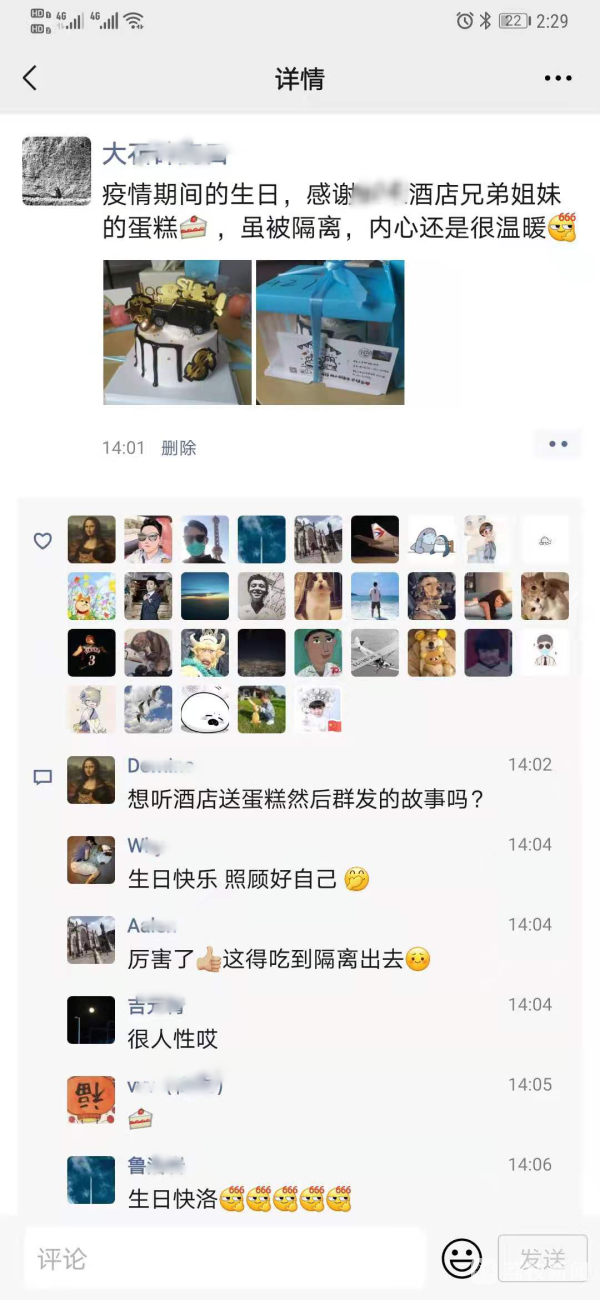The width and height of the screenshot is (600, 1300).
Task: Reply to the 生日快洛 comment
Action: click(x=240, y=1199)
